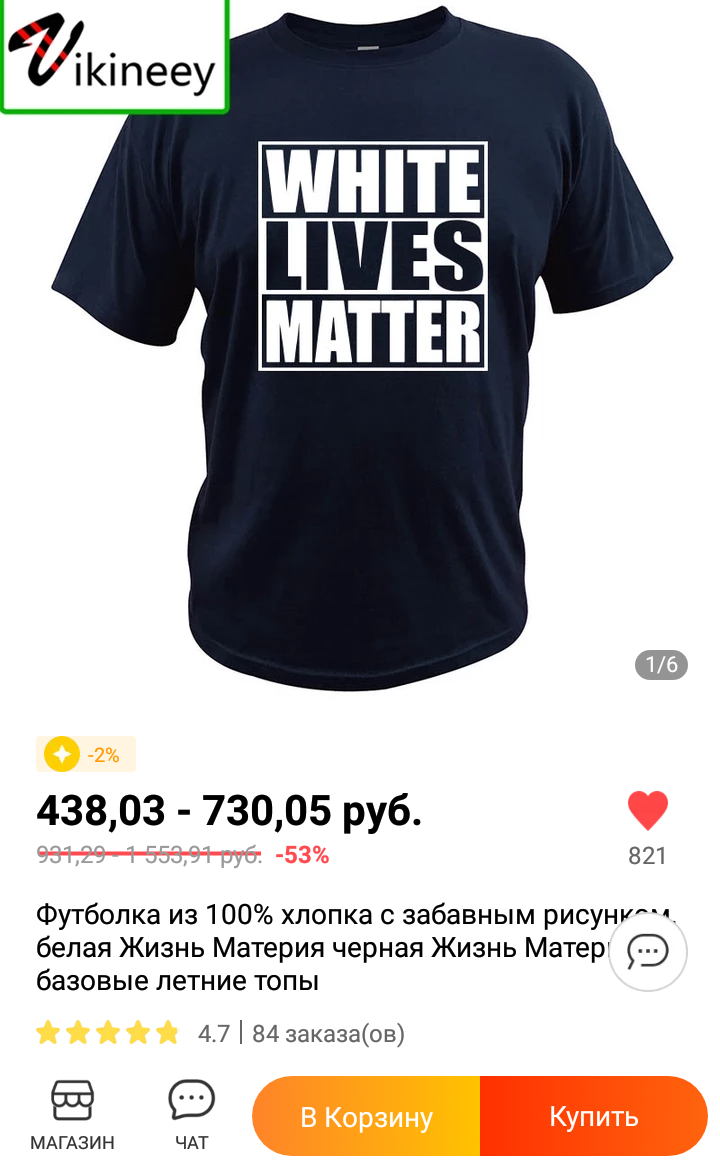Viewport: 720px width, 1164px height.
Task: Open the floating chat bubble
Action: (647, 951)
